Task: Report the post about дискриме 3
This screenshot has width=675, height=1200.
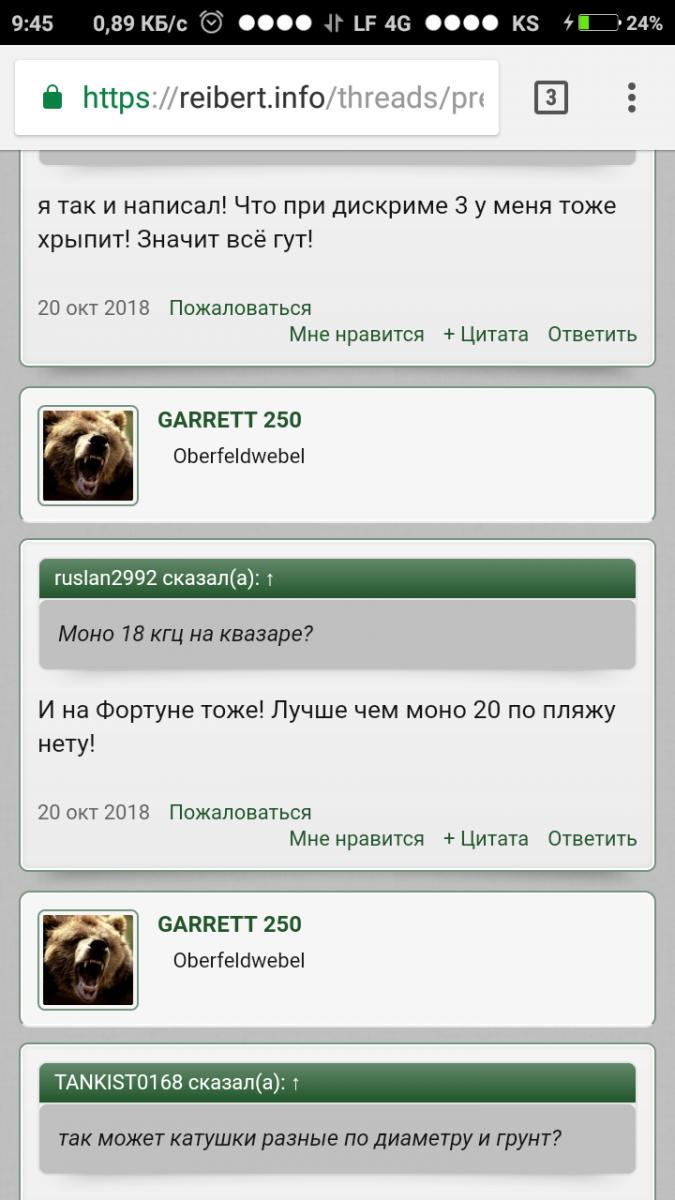Action: click(x=240, y=308)
